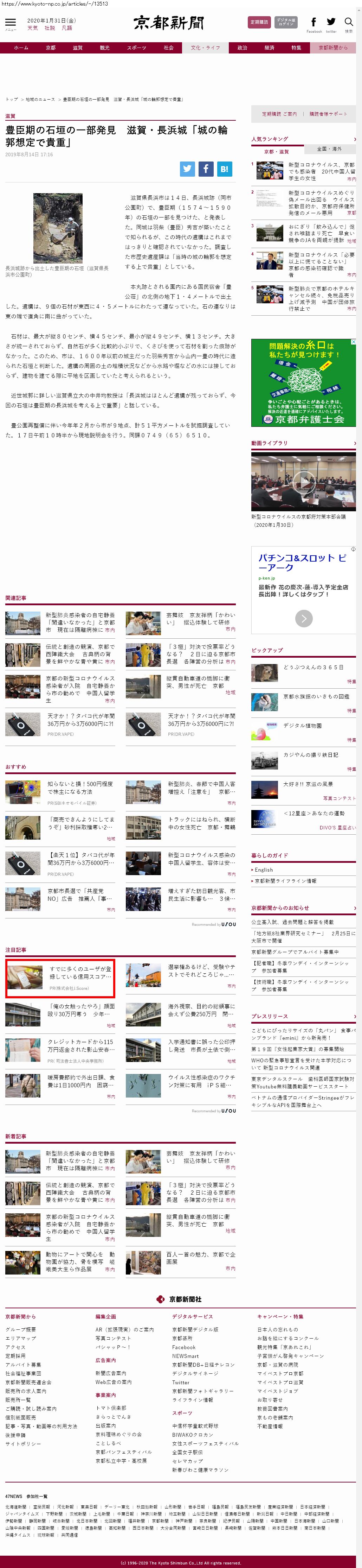Open the 京都弁護士会 advertisement banner
The height and width of the screenshot is (1568, 362).
(x=303, y=383)
